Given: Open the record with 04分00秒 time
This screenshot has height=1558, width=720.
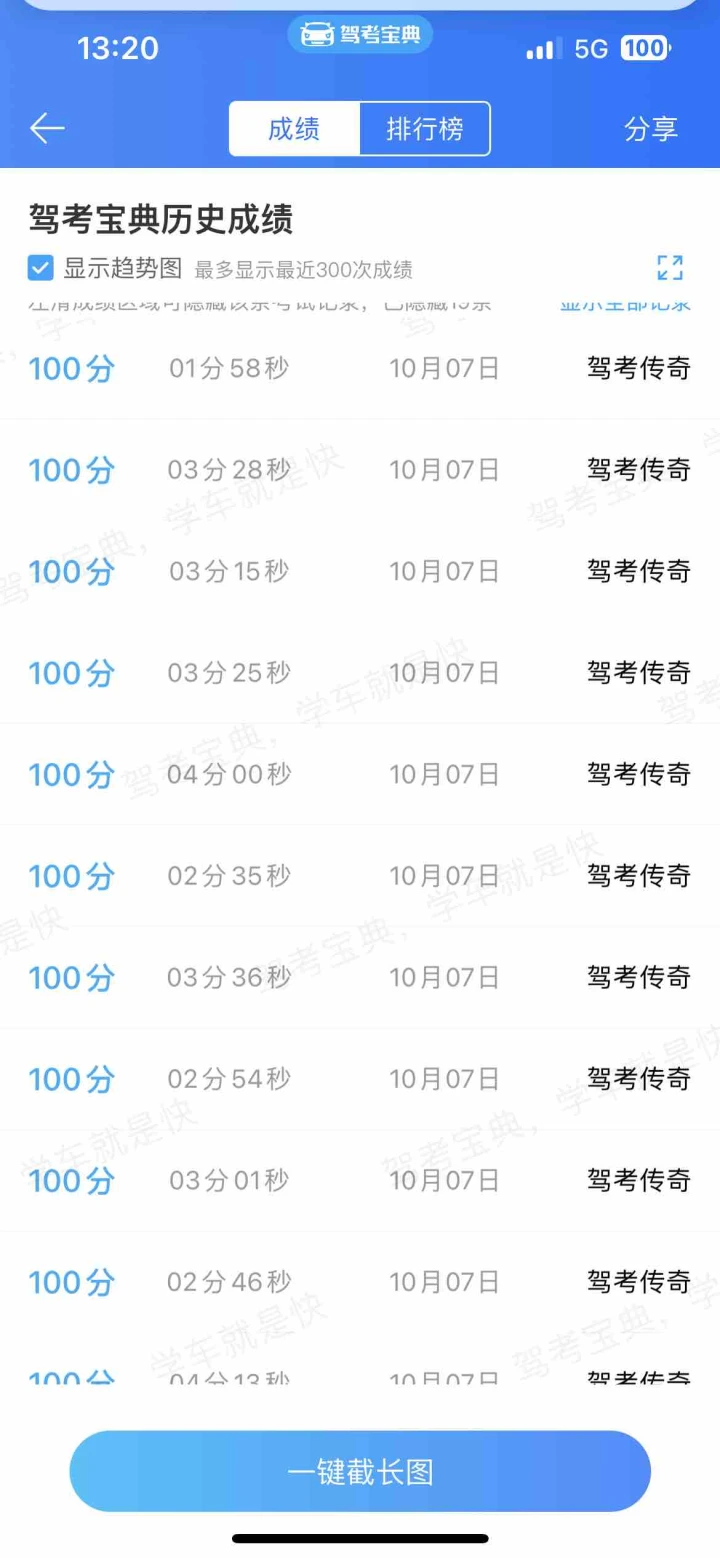Looking at the screenshot, I should 360,774.
